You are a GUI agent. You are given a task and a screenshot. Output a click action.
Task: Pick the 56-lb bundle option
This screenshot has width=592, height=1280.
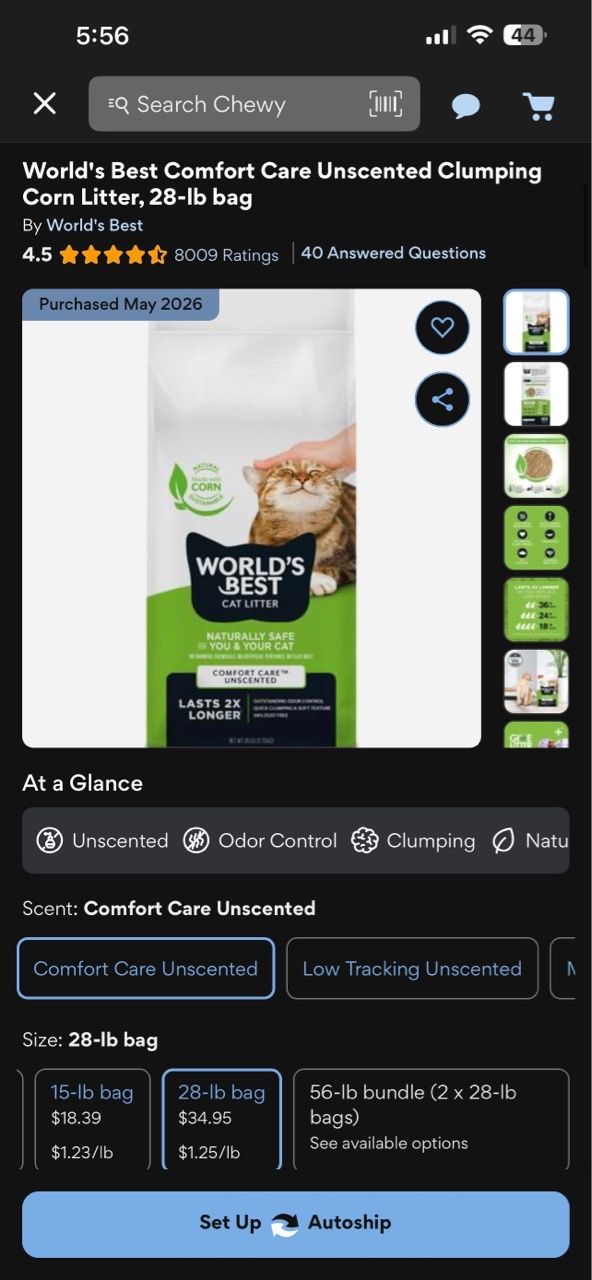tap(431, 1120)
